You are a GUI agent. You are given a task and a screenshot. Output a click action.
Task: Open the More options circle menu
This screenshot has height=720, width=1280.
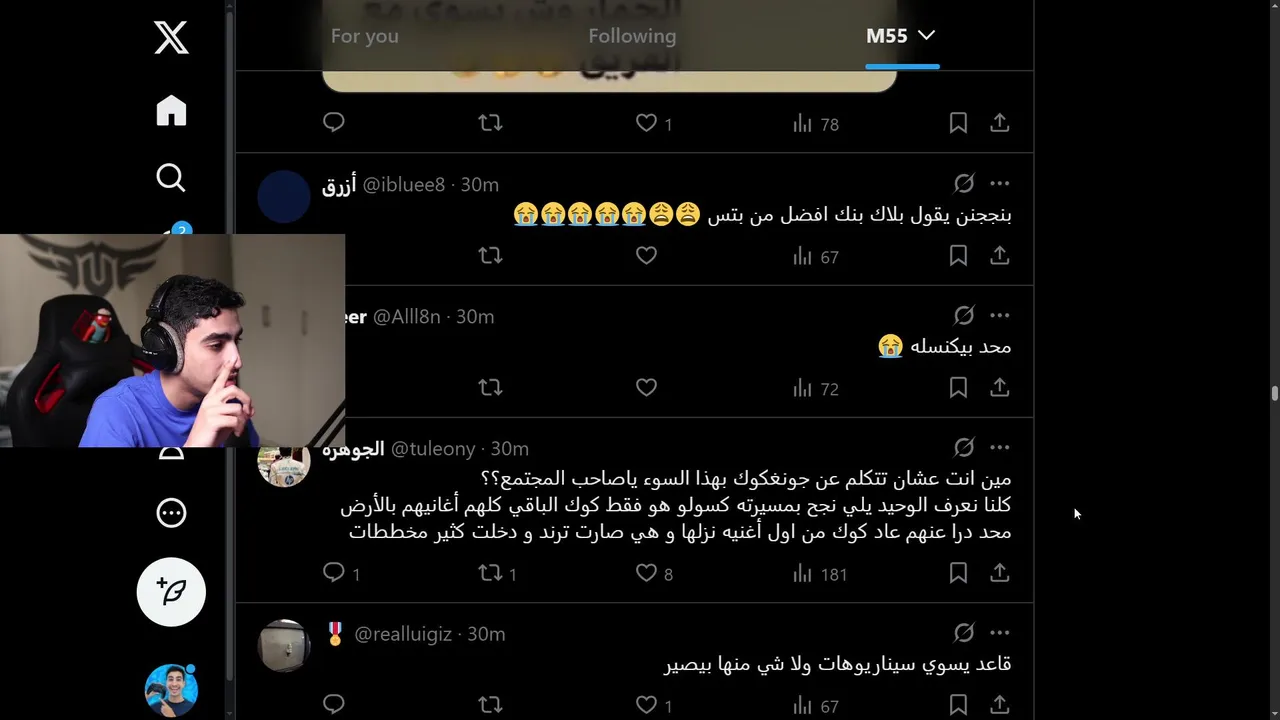click(x=171, y=513)
